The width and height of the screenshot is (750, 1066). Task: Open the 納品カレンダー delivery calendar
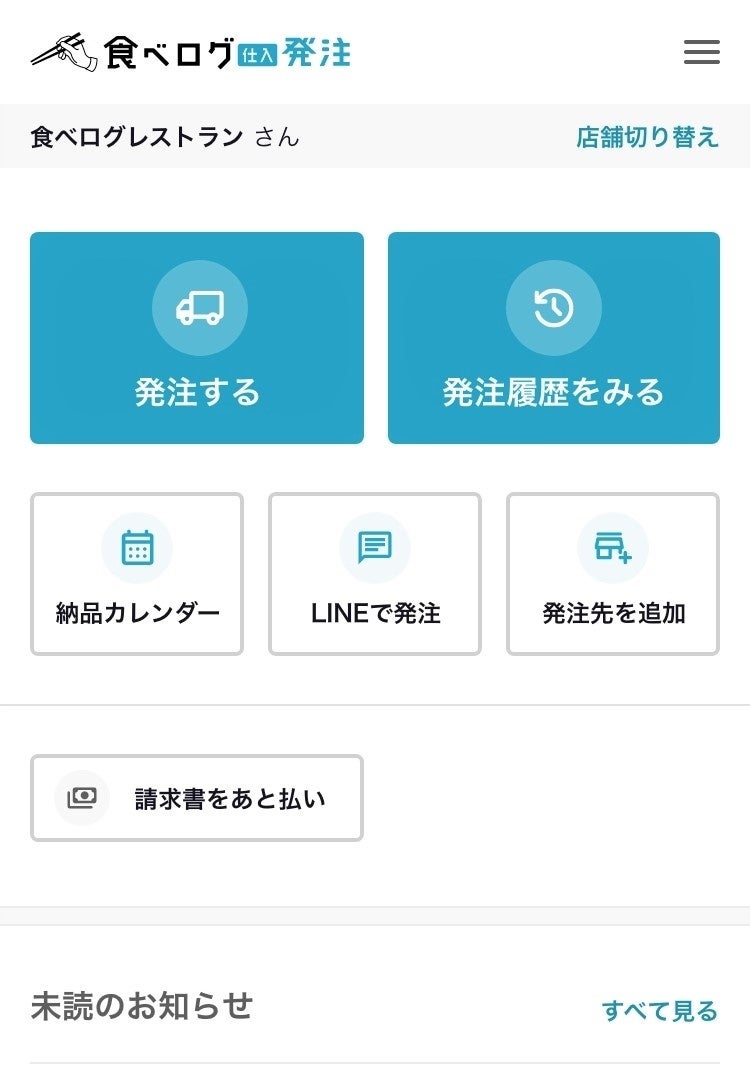click(x=137, y=574)
